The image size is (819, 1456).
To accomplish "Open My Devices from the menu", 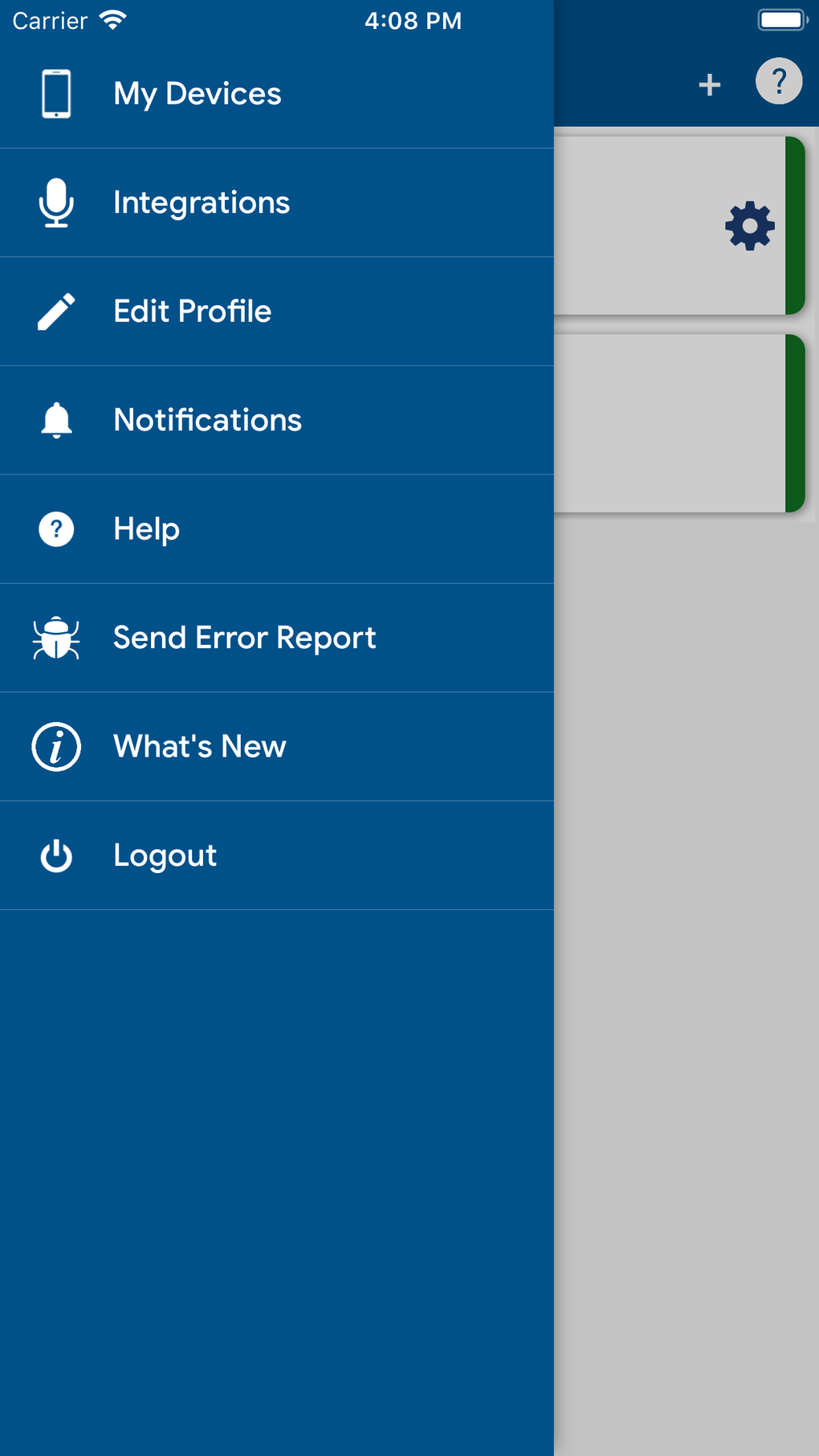I will [197, 94].
